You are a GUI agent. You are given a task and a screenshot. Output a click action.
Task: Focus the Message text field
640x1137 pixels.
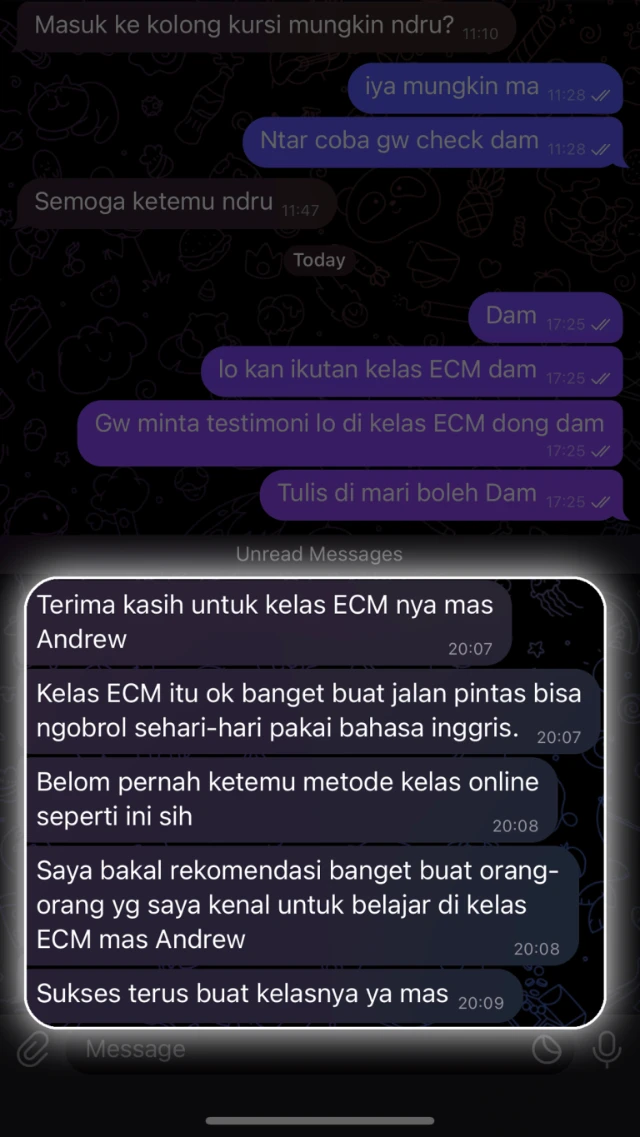290,1049
